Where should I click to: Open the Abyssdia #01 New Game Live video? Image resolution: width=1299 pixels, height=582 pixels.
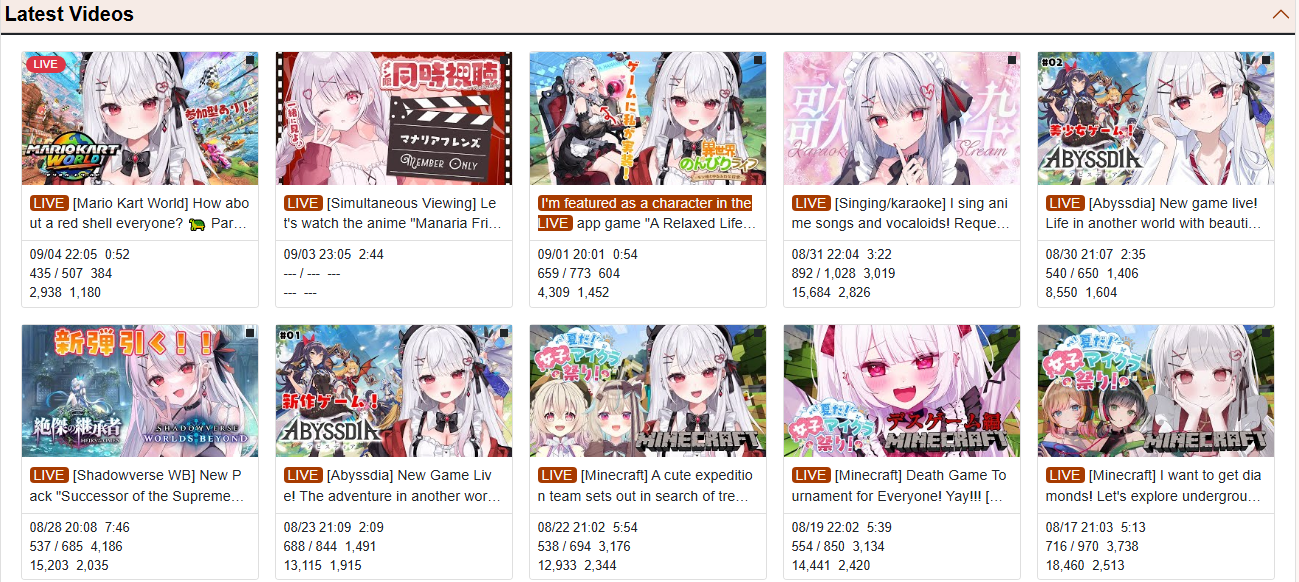[x=394, y=391]
